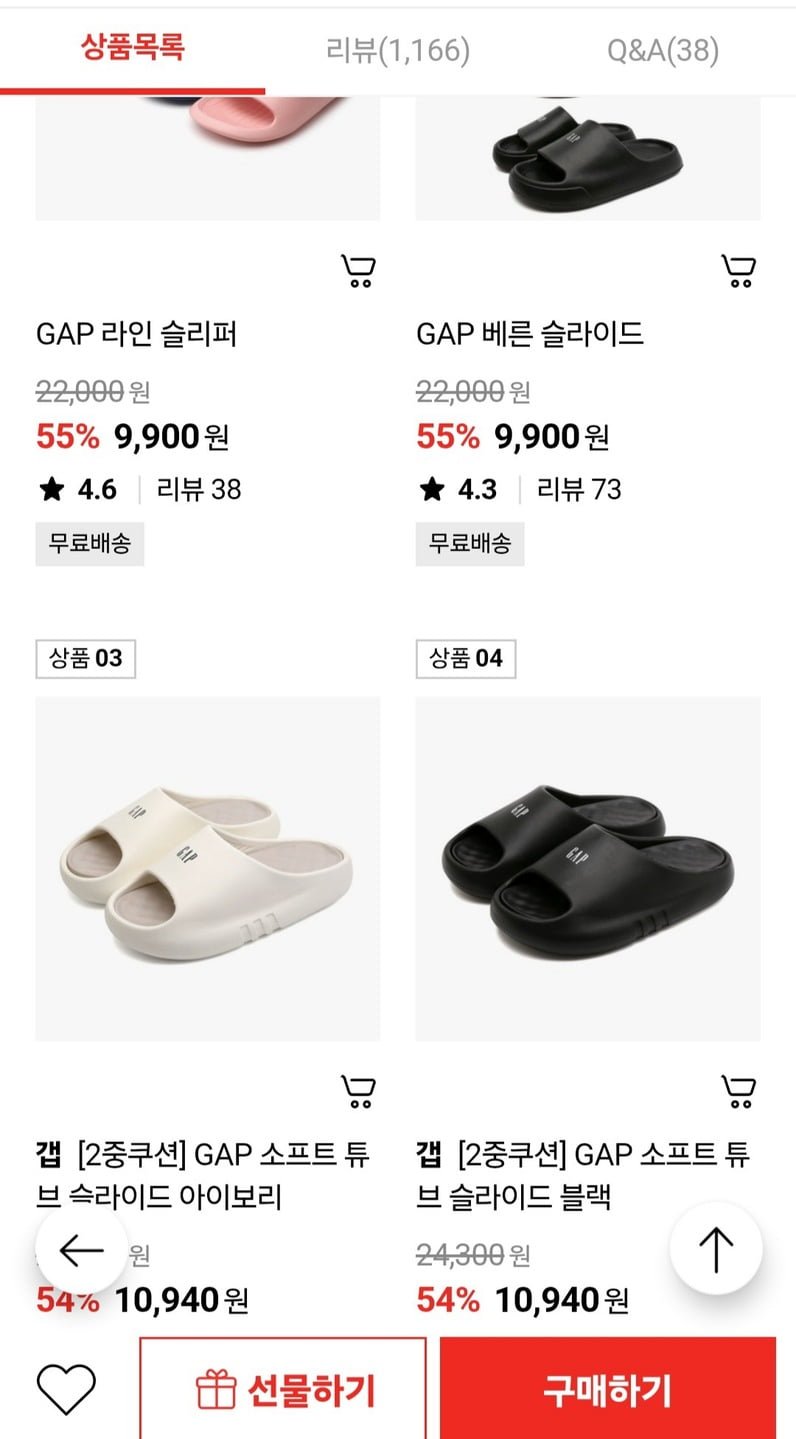Add the 블랙 소프트 튜브 슬라이드 to cart
Image resolution: width=796 pixels, height=1439 pixels.
(x=738, y=1091)
